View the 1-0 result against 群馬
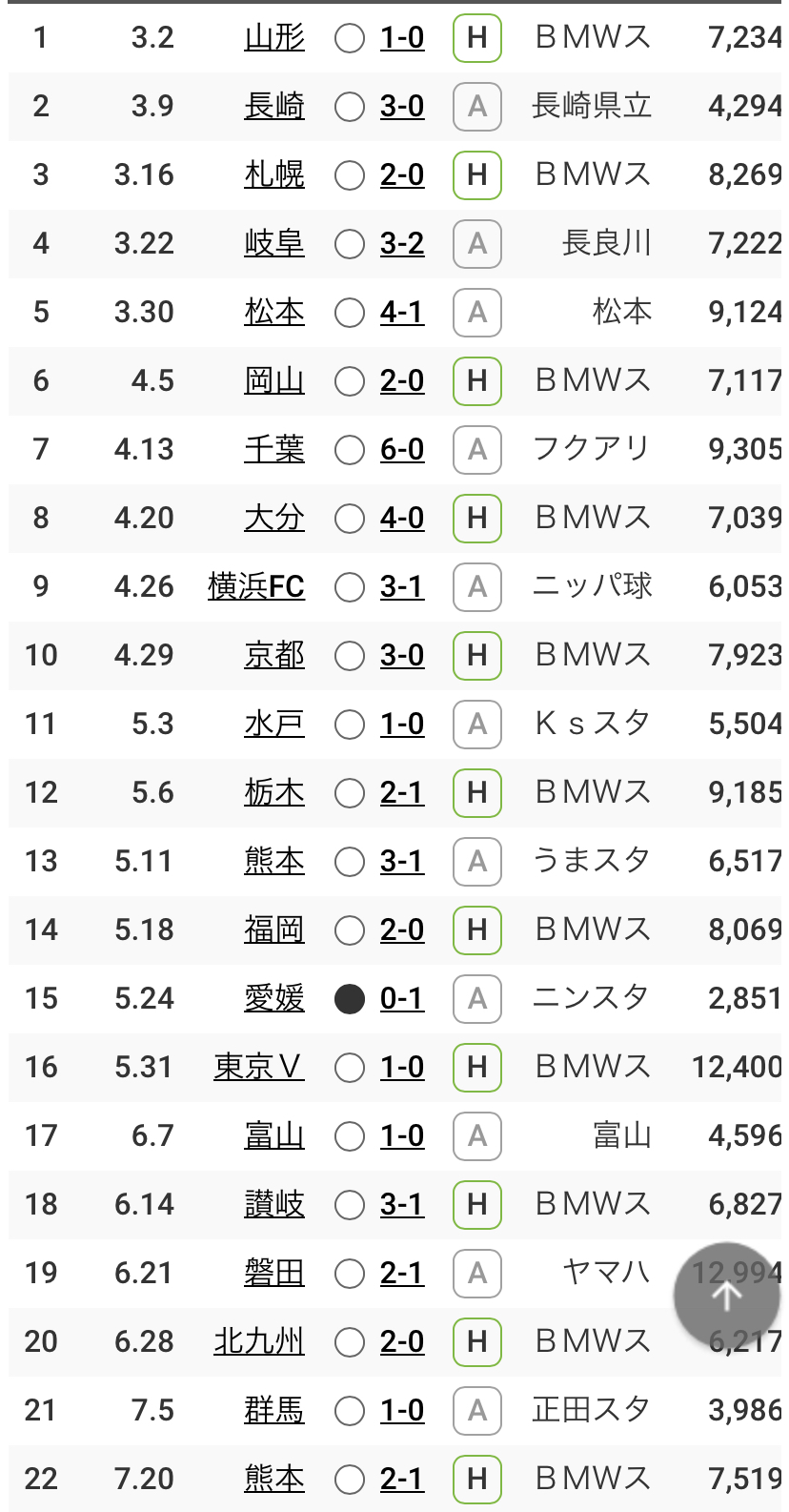789x1512 pixels. click(x=402, y=1410)
